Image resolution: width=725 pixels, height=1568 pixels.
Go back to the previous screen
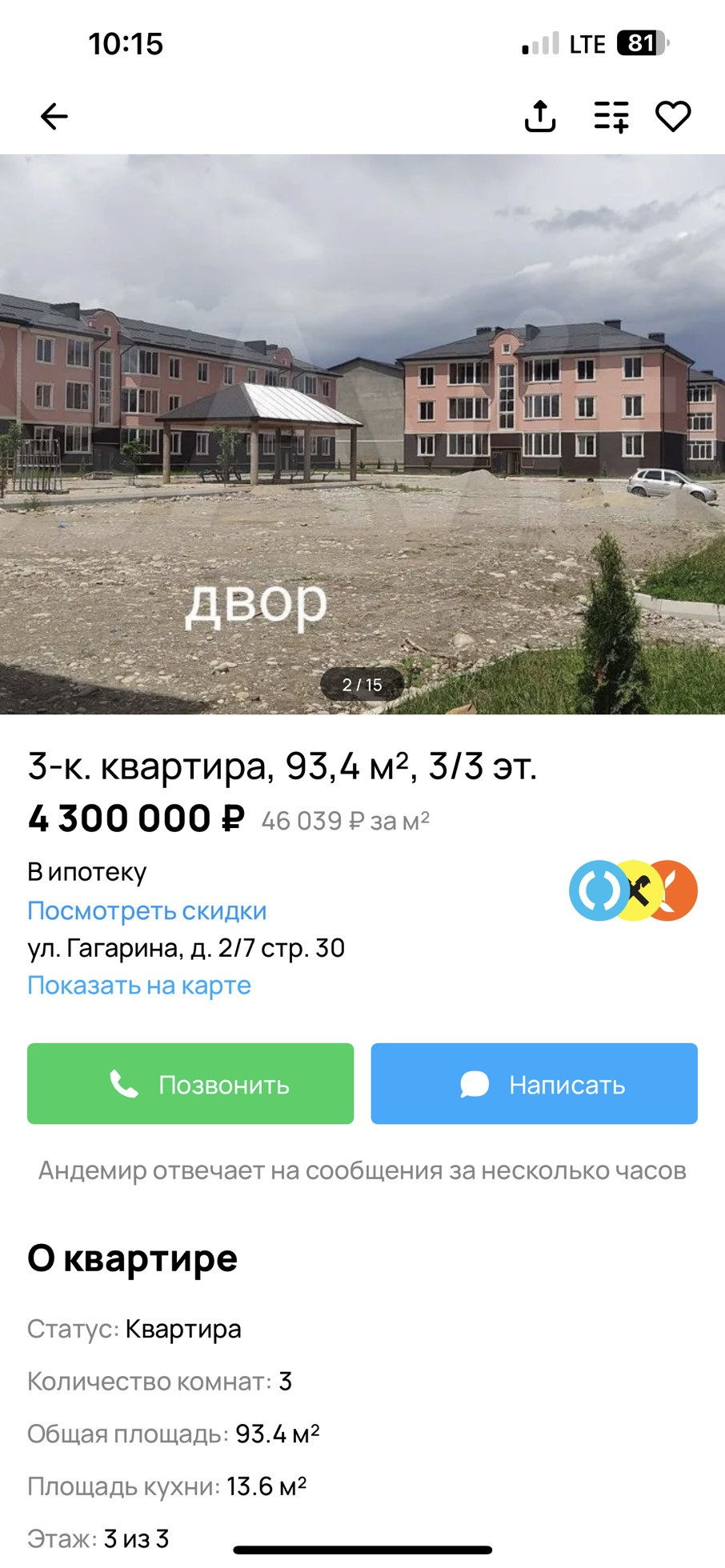coord(54,117)
